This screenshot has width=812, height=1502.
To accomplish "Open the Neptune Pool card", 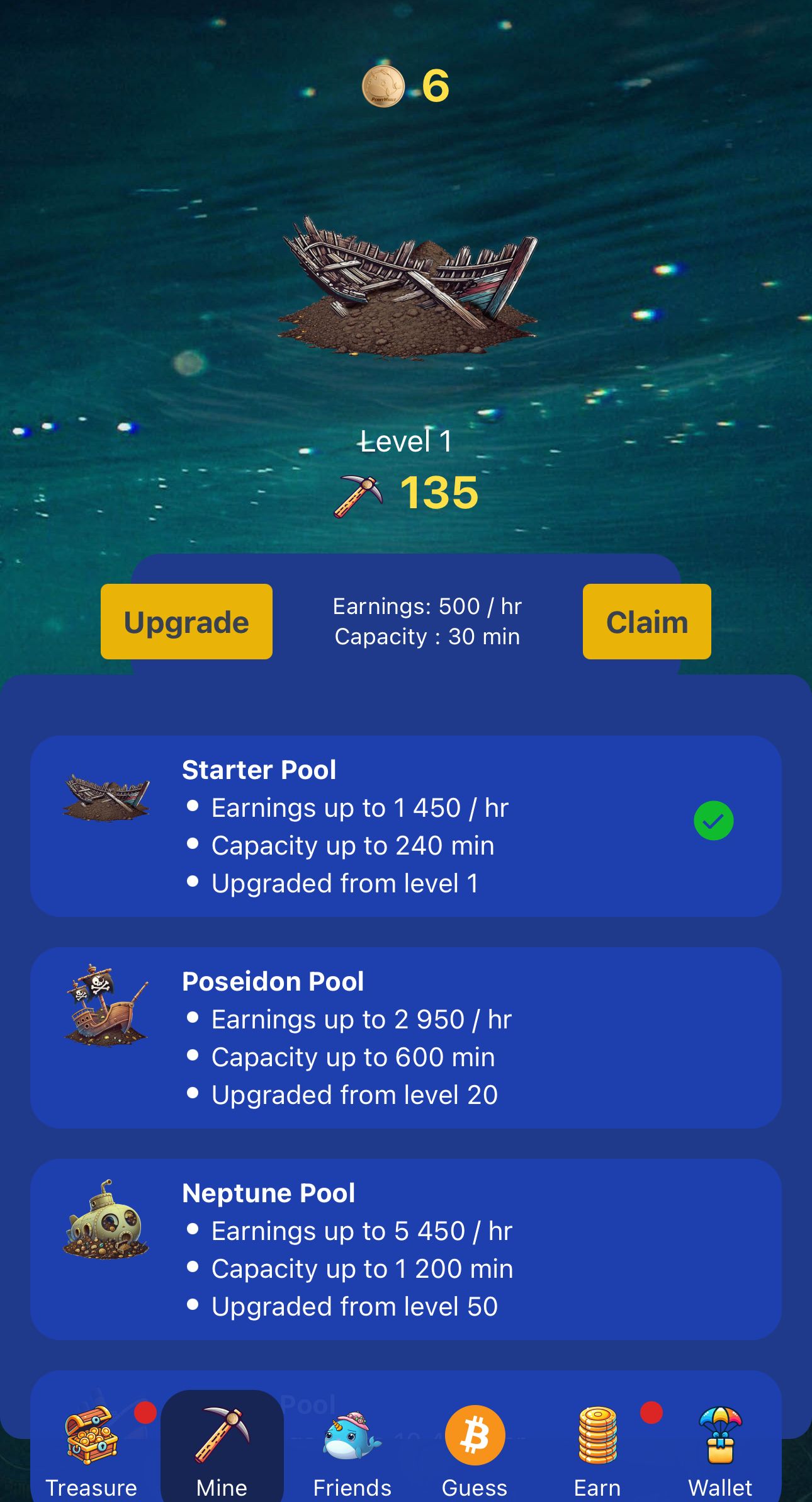I will [405, 1249].
